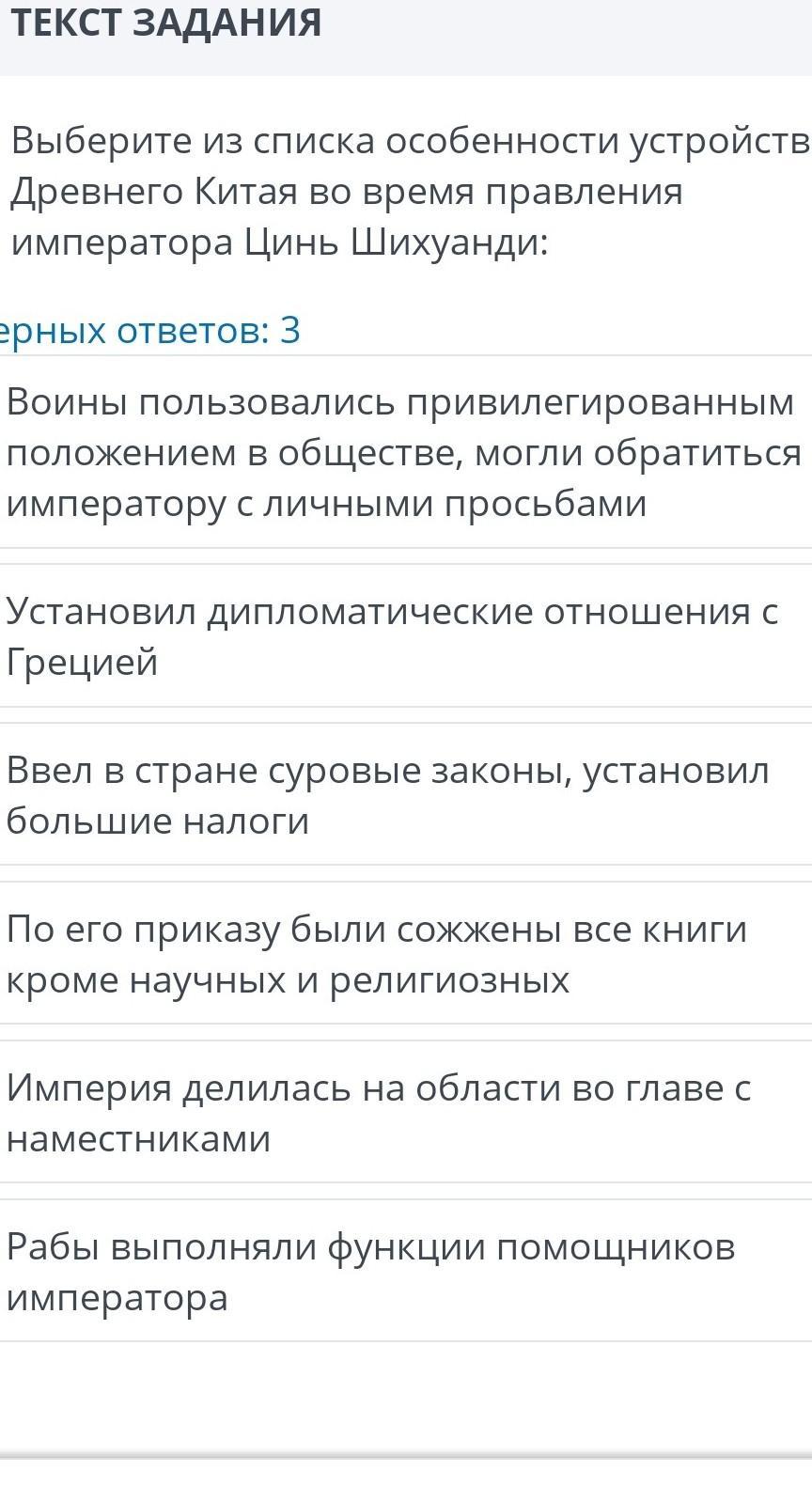Pick the option about regions with governors
The width and height of the screenshot is (812, 1486).
(404, 1113)
